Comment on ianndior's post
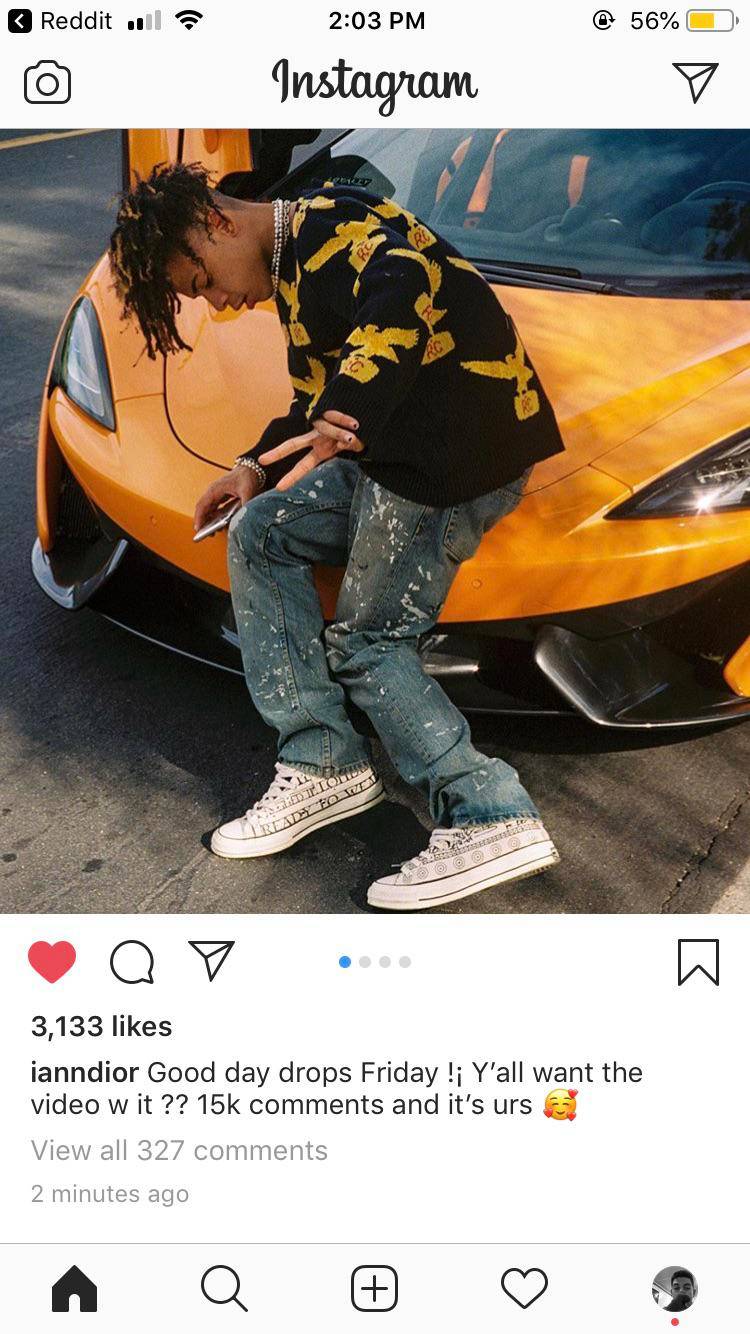This screenshot has height=1334, width=750. pyautogui.click(x=132, y=963)
